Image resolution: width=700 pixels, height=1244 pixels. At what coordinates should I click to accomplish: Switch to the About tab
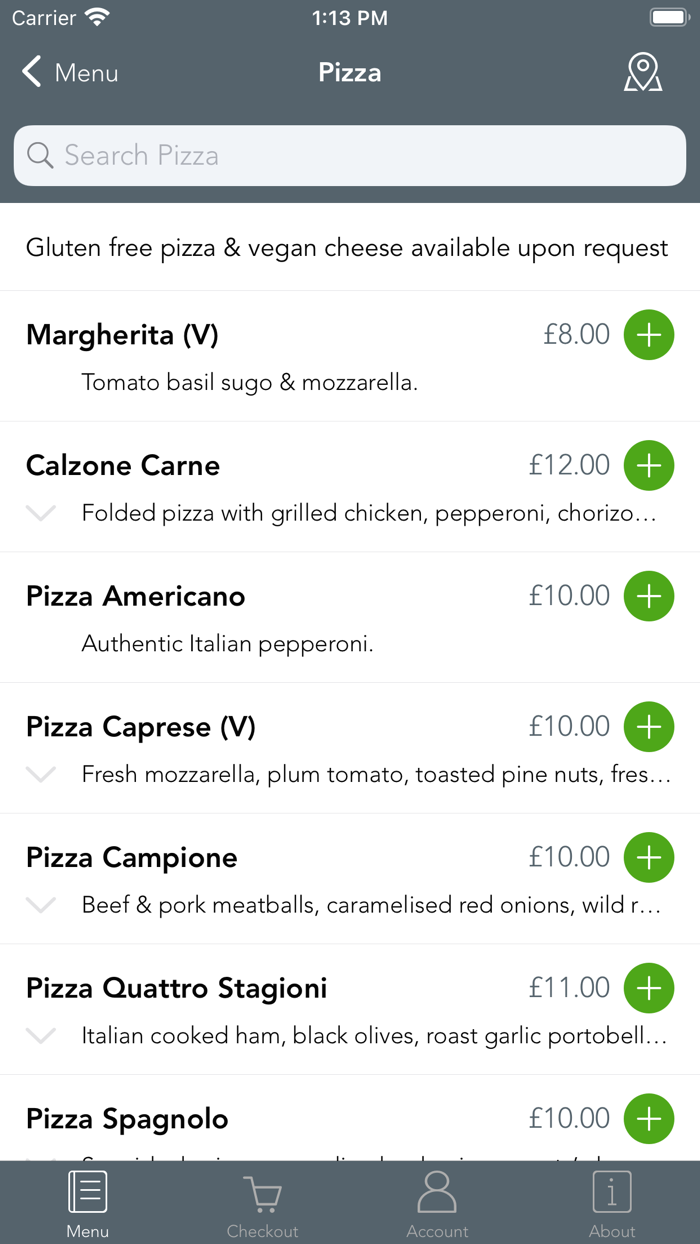pyautogui.click(x=612, y=1203)
